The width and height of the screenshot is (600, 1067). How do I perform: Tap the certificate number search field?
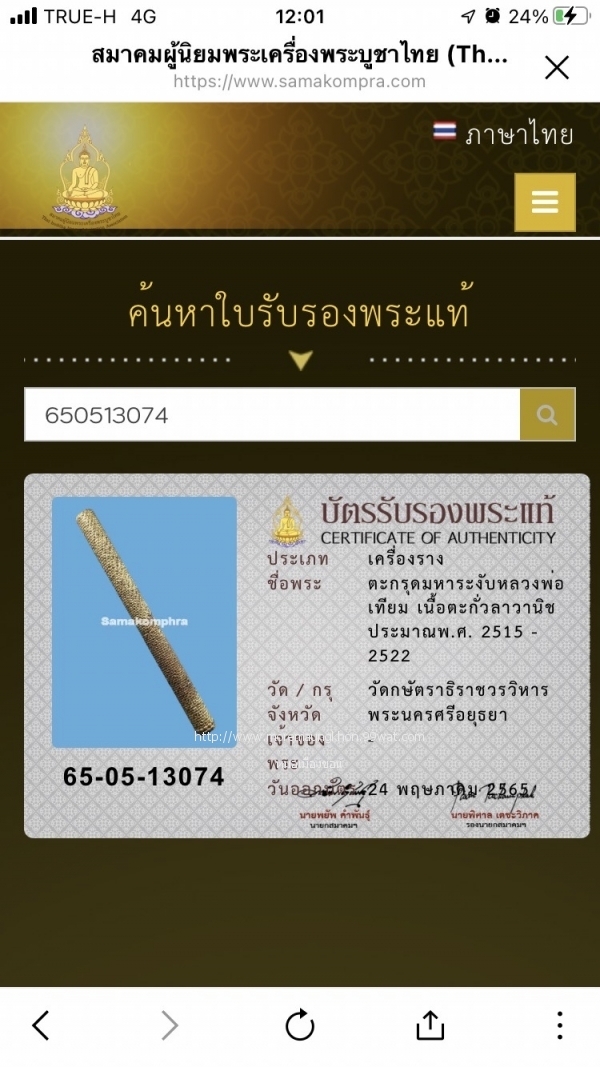pos(272,414)
